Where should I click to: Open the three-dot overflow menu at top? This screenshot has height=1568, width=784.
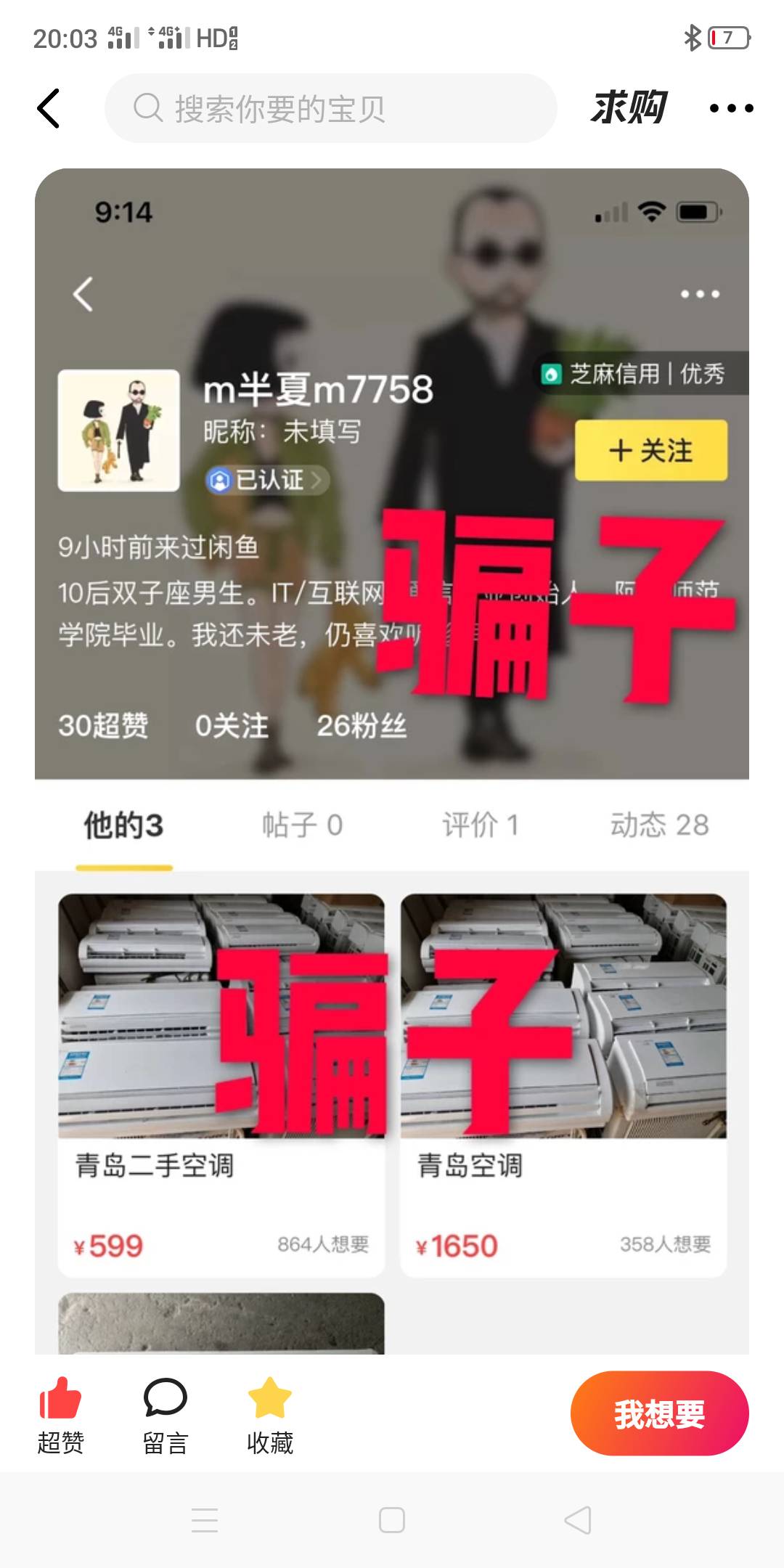click(x=731, y=109)
